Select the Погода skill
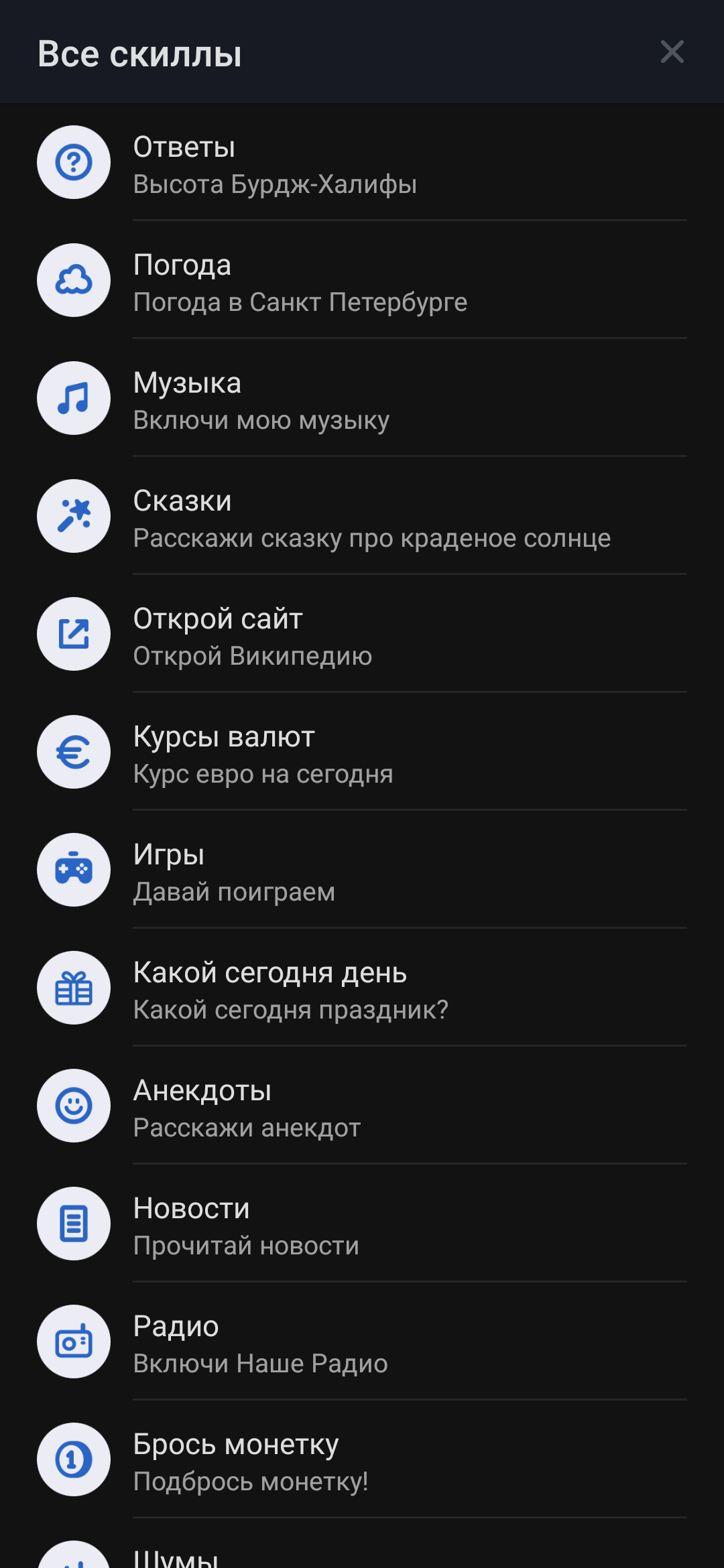This screenshot has width=724, height=1568. click(x=362, y=281)
